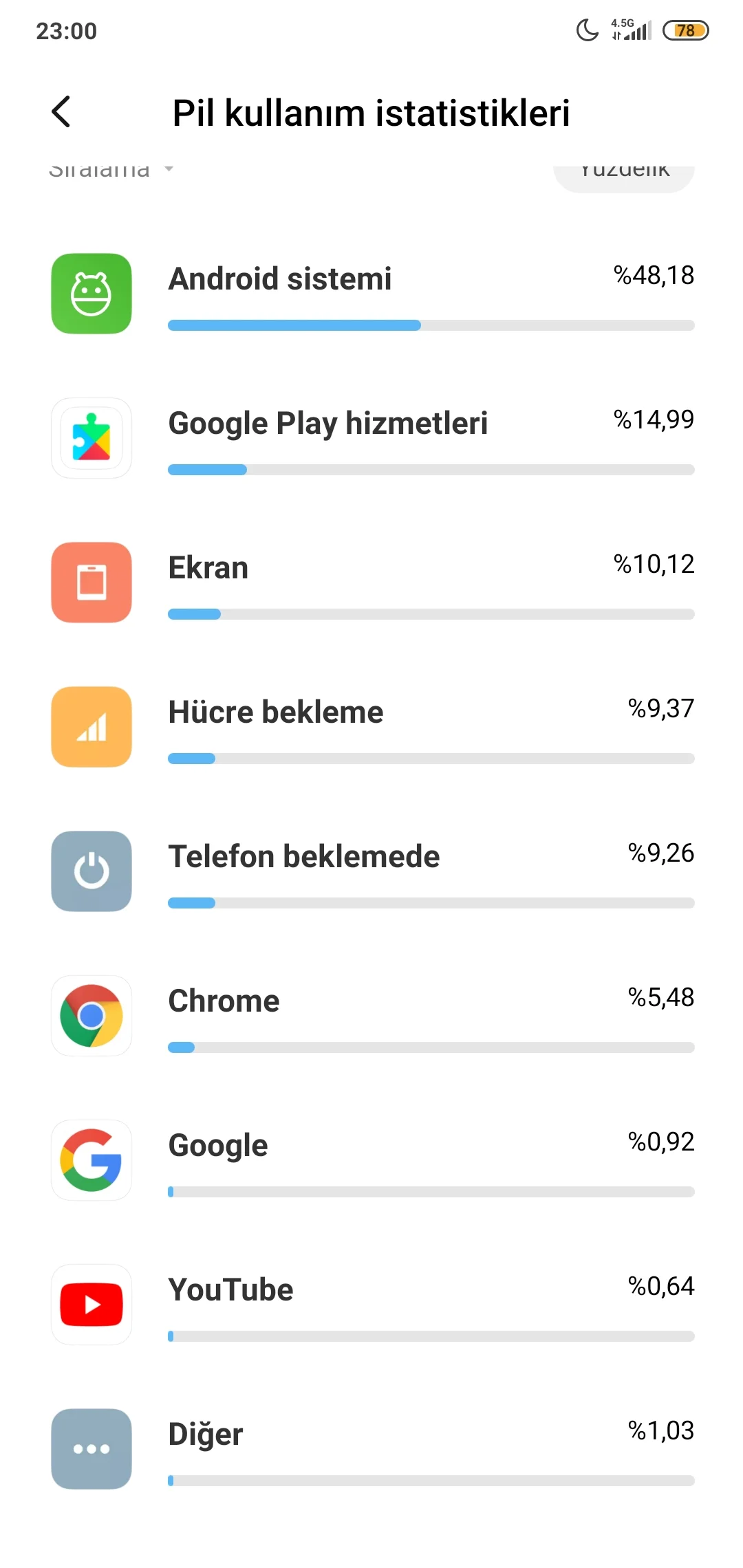Image resolution: width=743 pixels, height=1568 pixels.
Task: View Ekran battery usage details
Action: (371, 583)
